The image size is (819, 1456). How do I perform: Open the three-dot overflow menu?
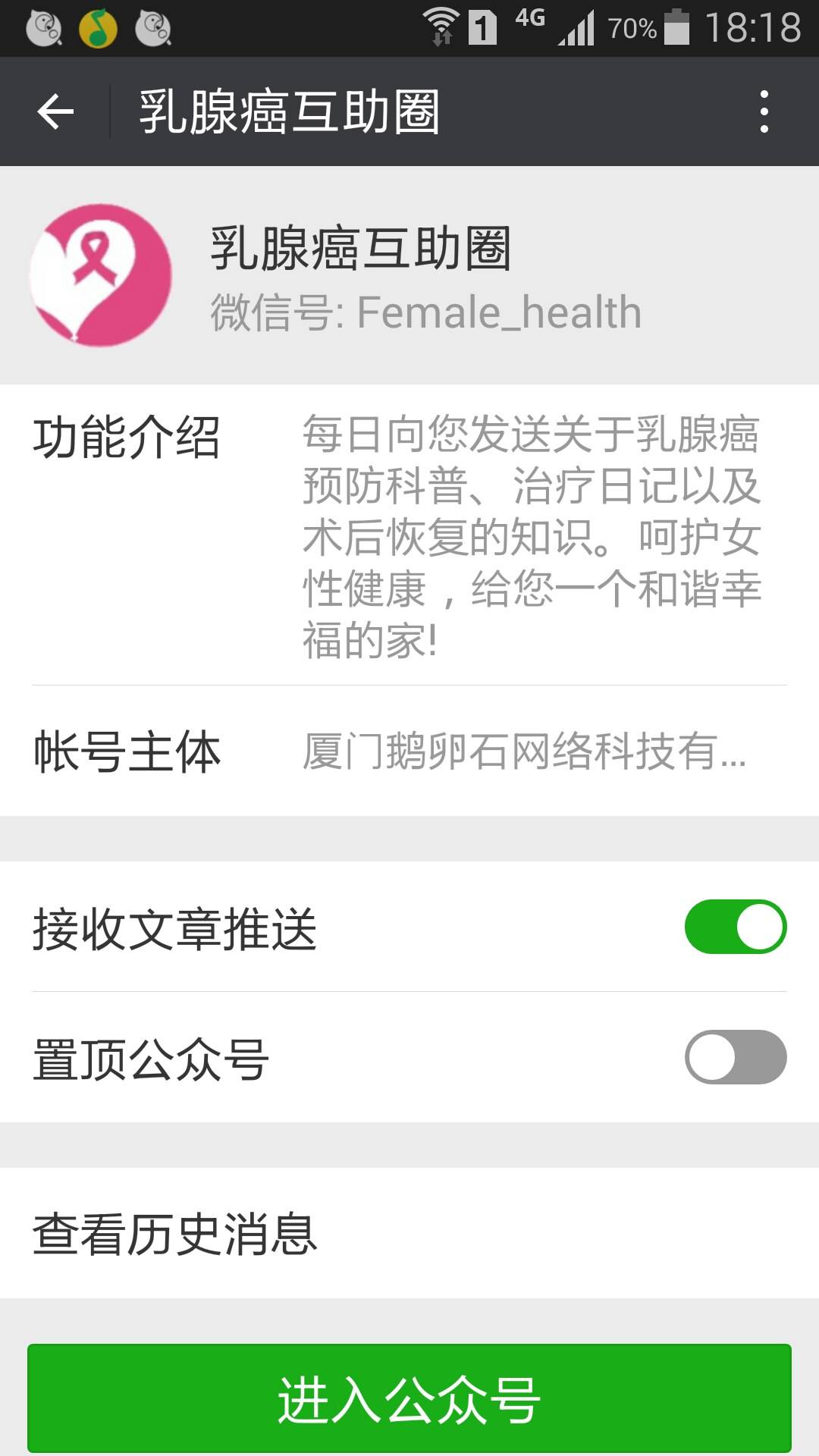point(764,112)
